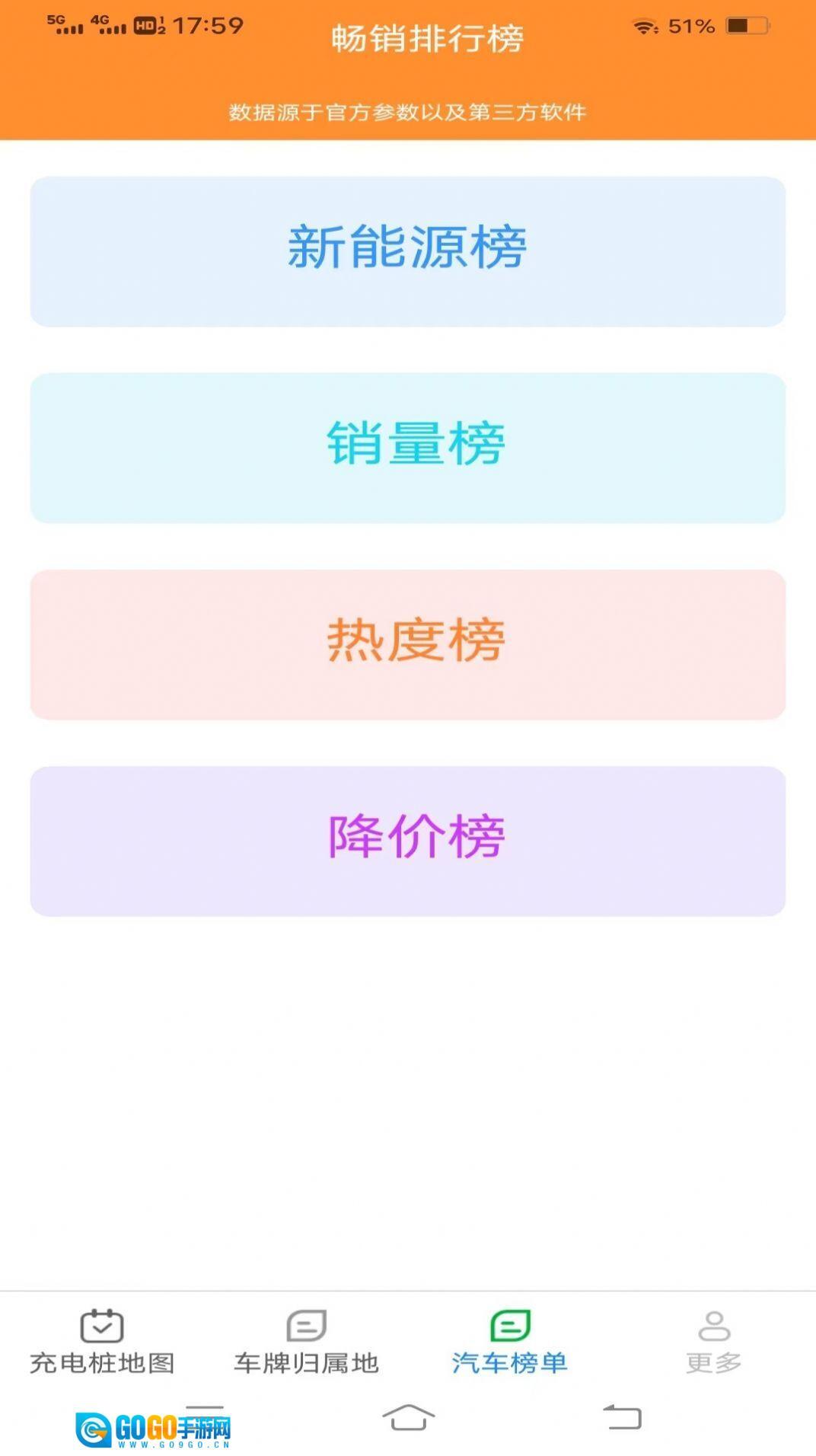
Task: Open the 热度榜 popularity ranking
Action: click(x=408, y=643)
